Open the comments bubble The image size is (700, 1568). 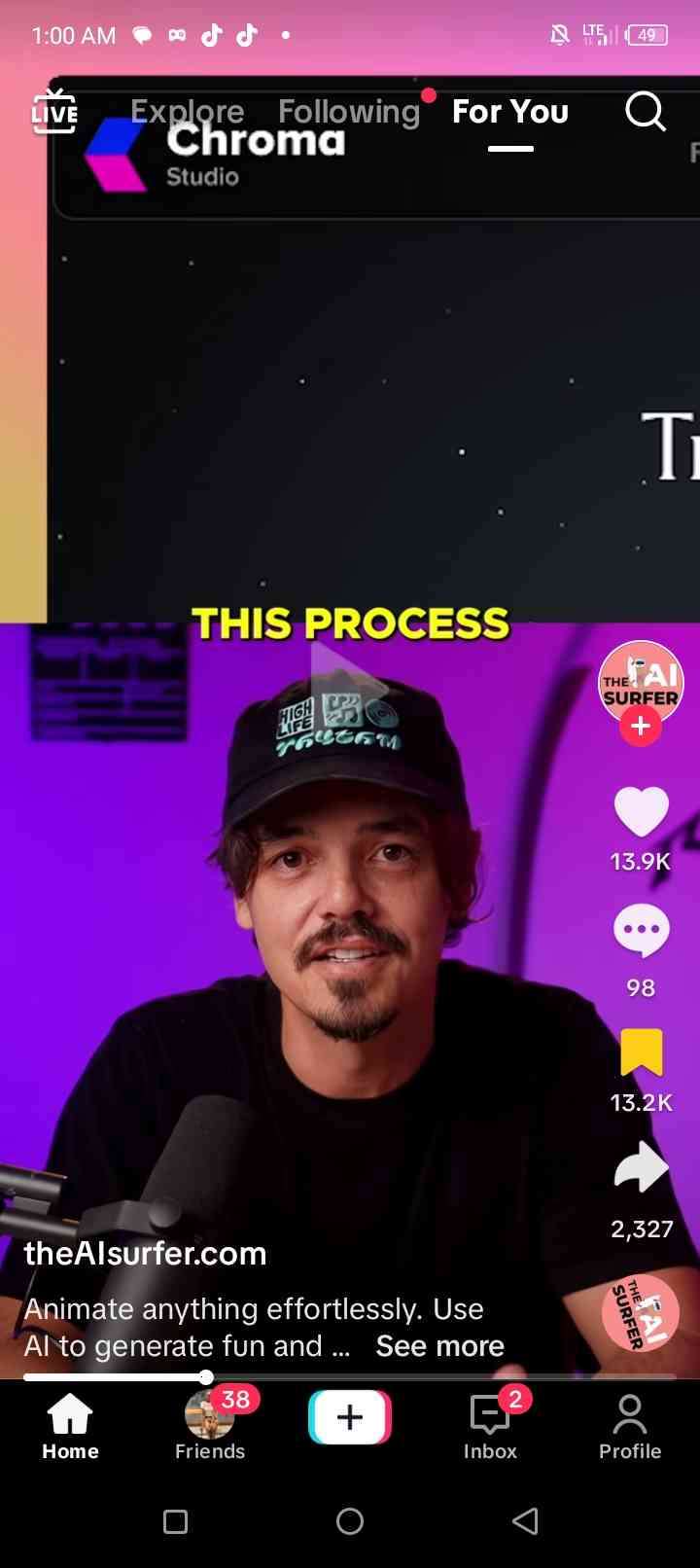click(641, 932)
